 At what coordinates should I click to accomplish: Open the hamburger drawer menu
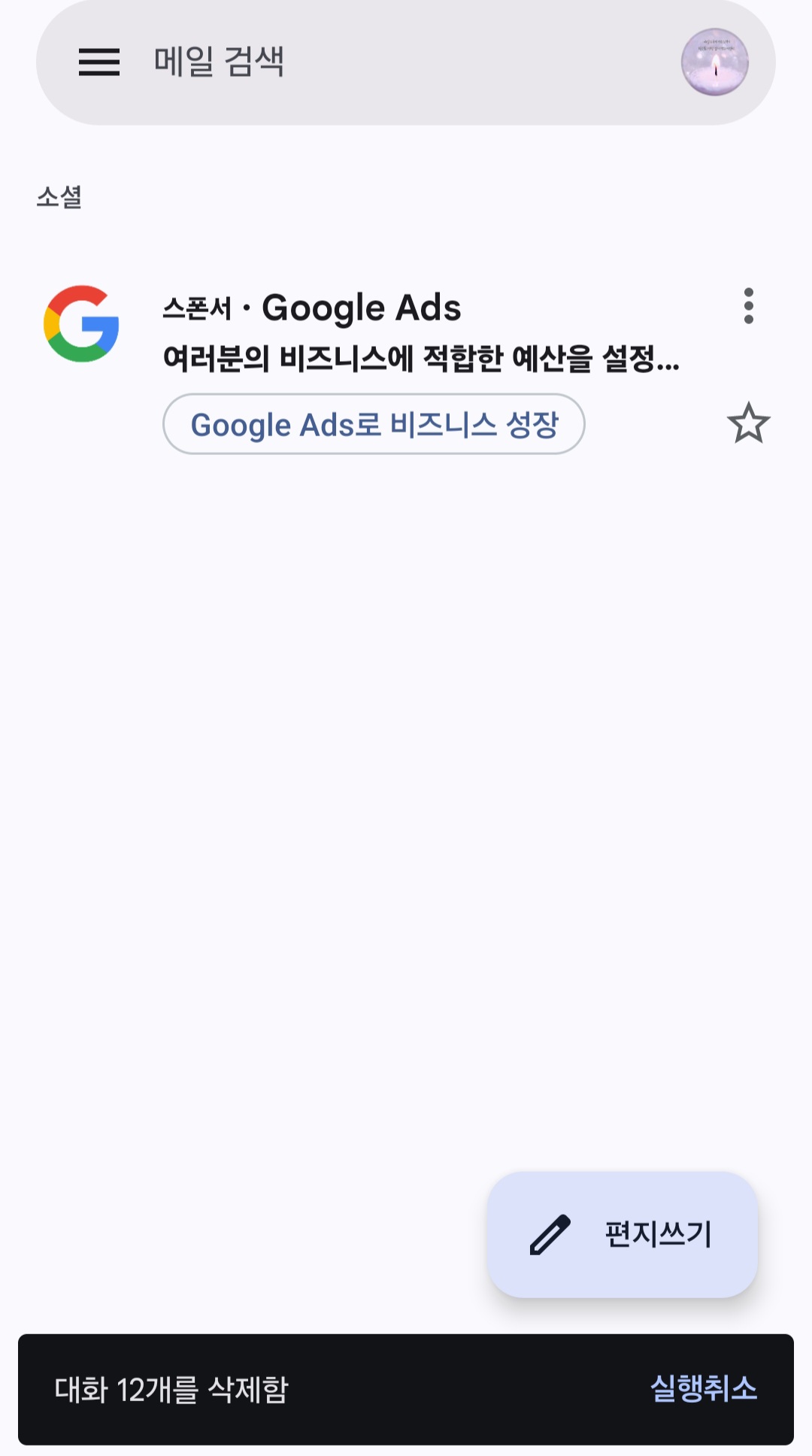coord(99,62)
